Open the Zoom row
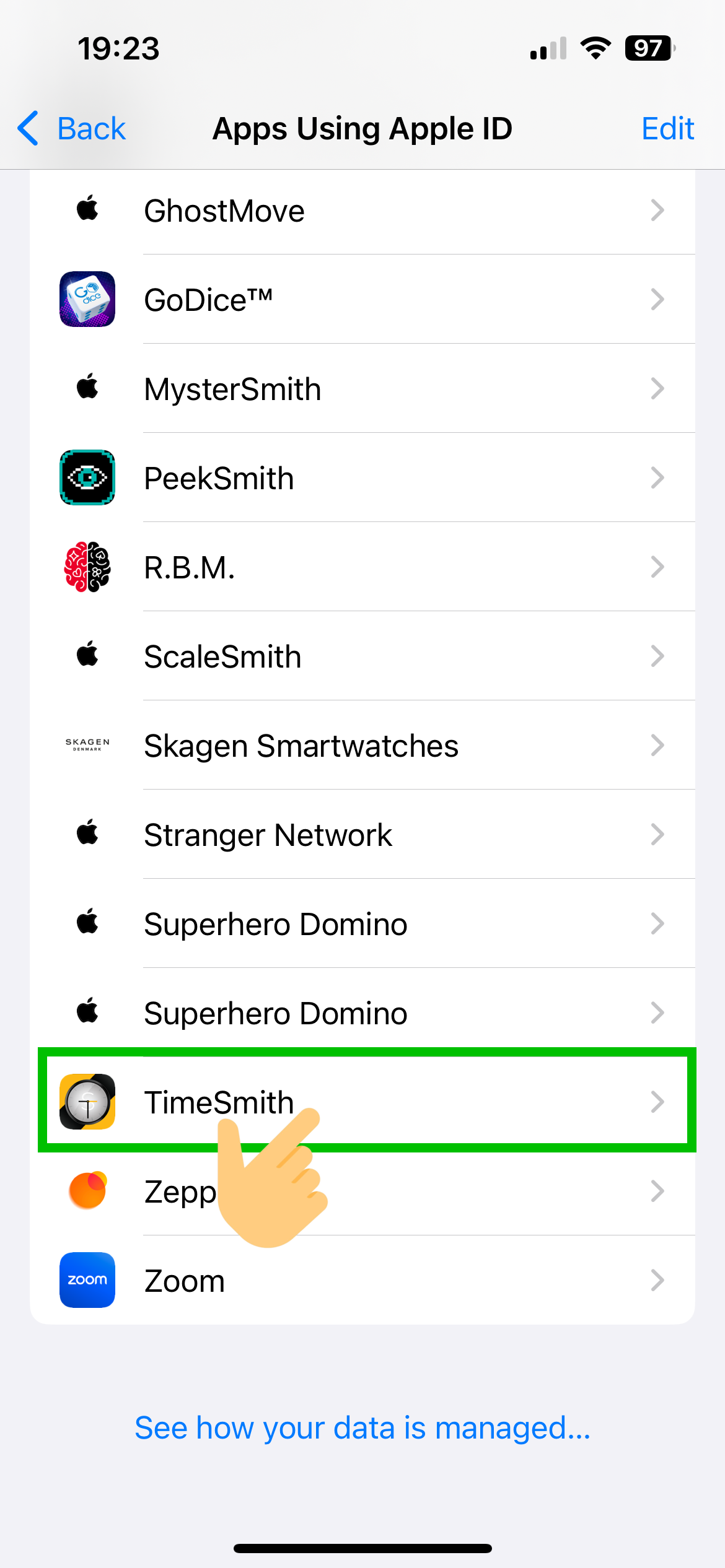Viewport: 725px width, 1568px height. pos(362,1281)
